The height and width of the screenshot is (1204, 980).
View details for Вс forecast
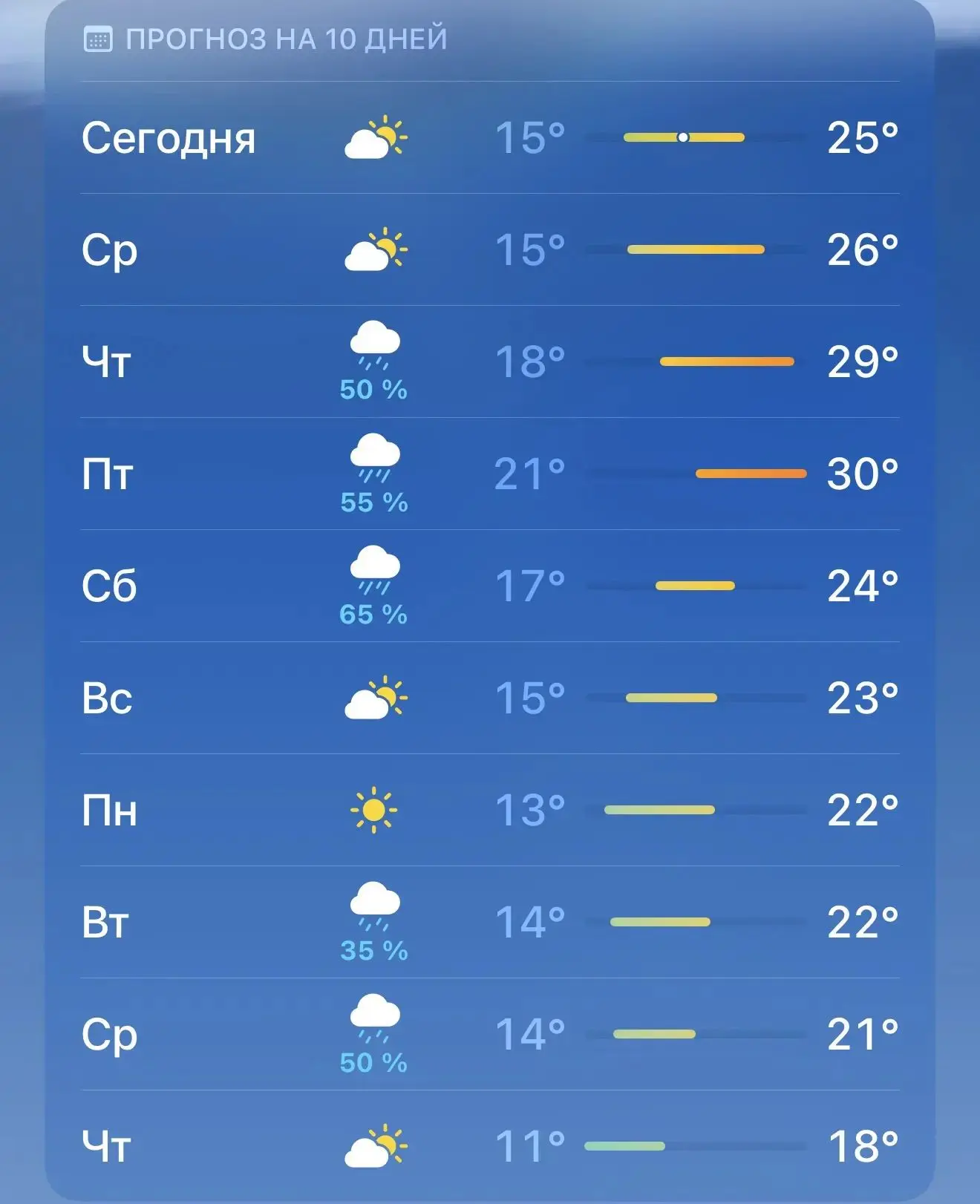pos(490,698)
